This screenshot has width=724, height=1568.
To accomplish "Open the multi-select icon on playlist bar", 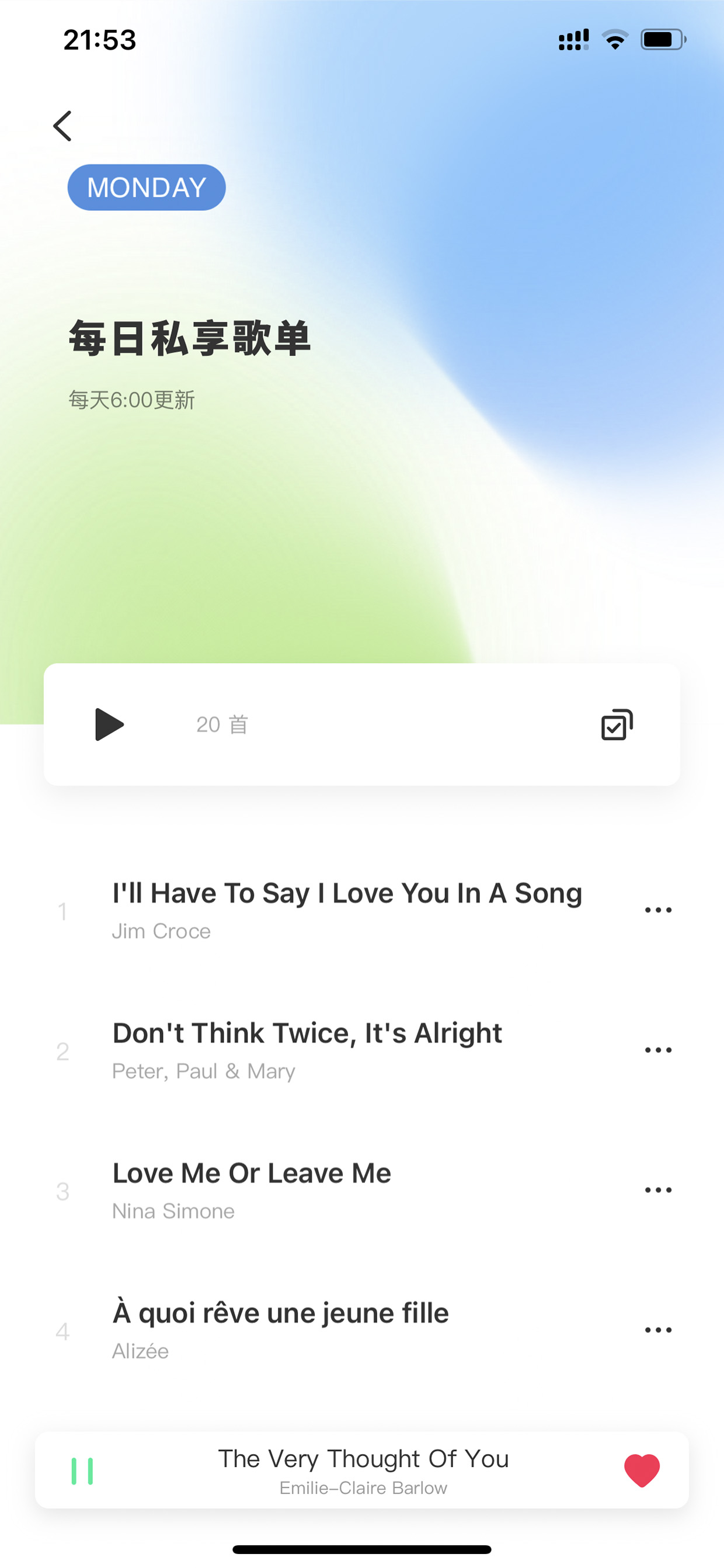I will tap(617, 724).
